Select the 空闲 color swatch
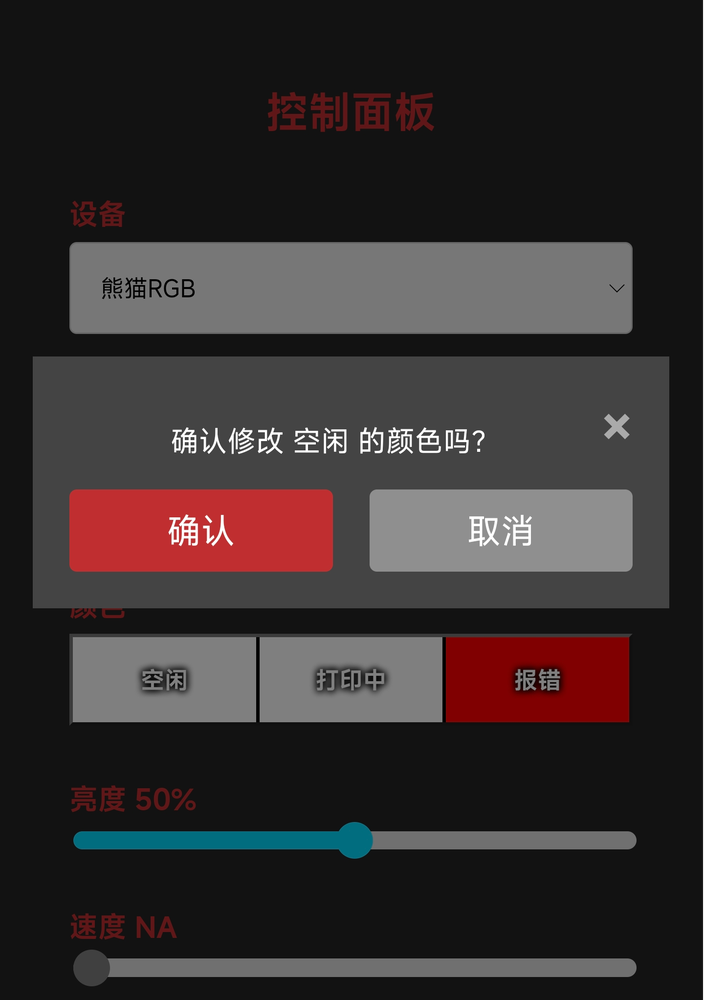The height and width of the screenshot is (1000, 704). point(164,679)
